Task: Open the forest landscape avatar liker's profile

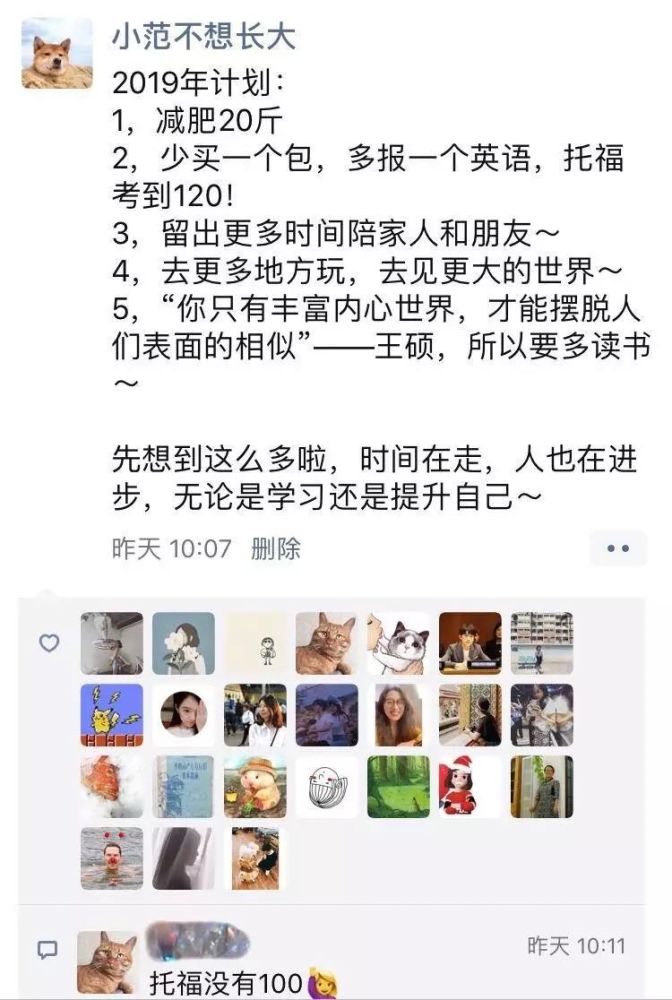Action: (x=398, y=786)
